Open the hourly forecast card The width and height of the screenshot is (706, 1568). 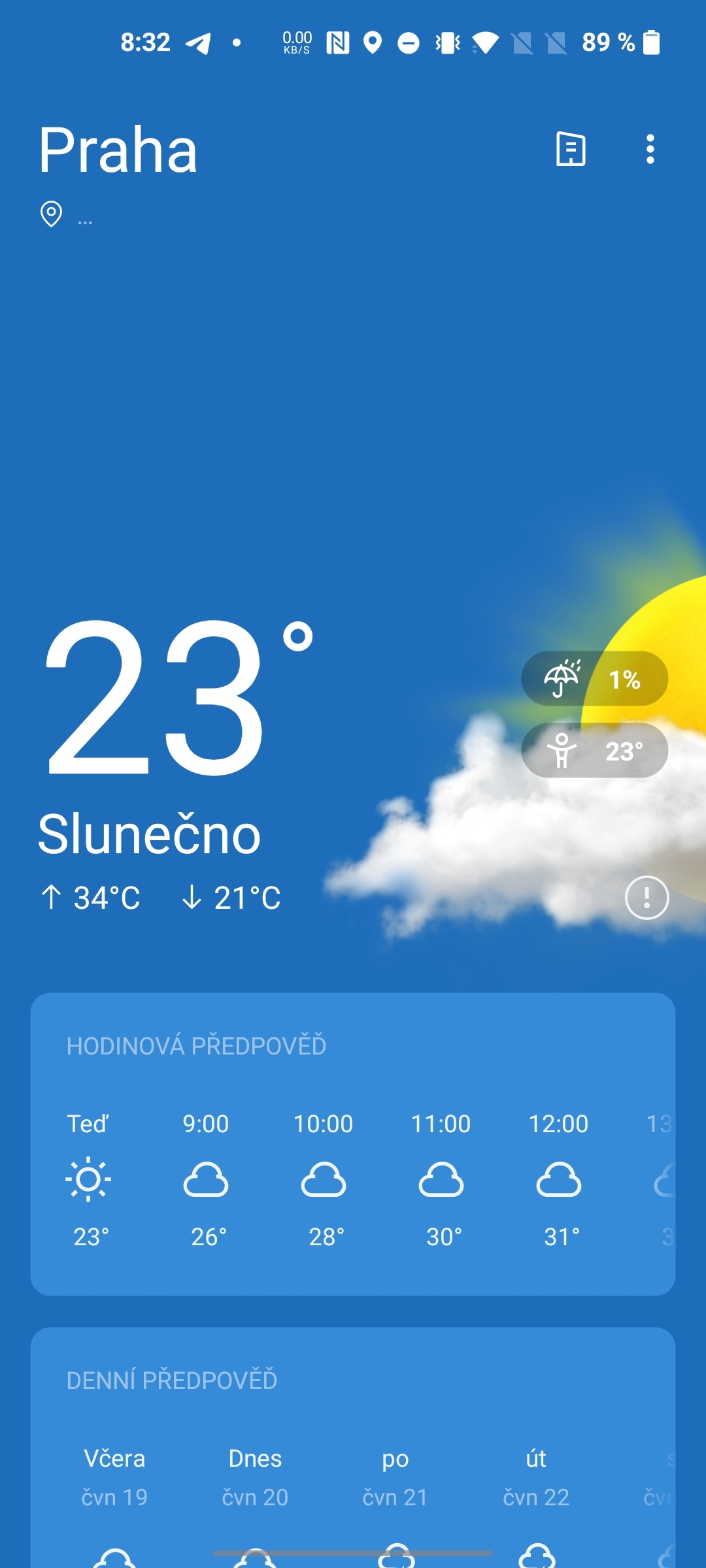(x=352, y=1143)
